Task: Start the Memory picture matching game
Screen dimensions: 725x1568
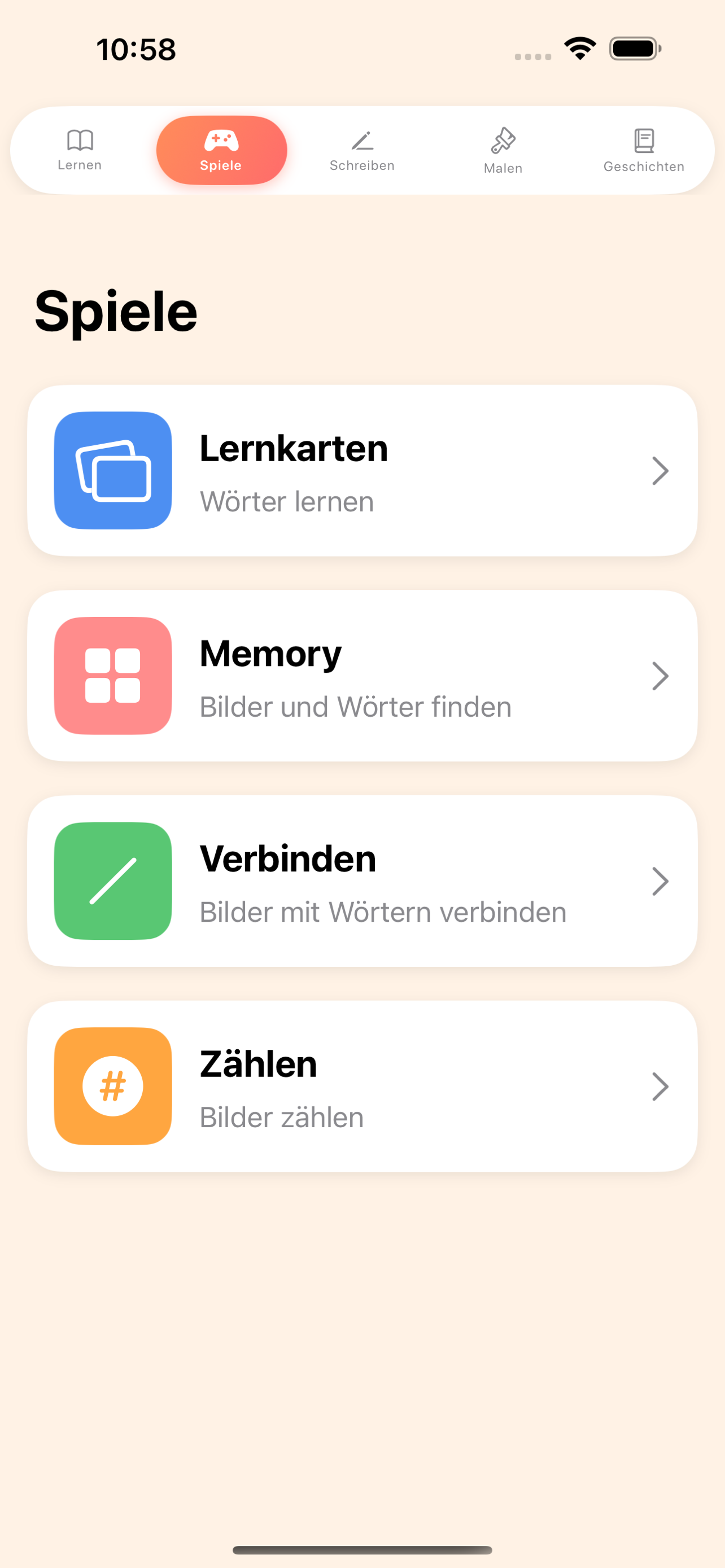Action: [x=362, y=676]
